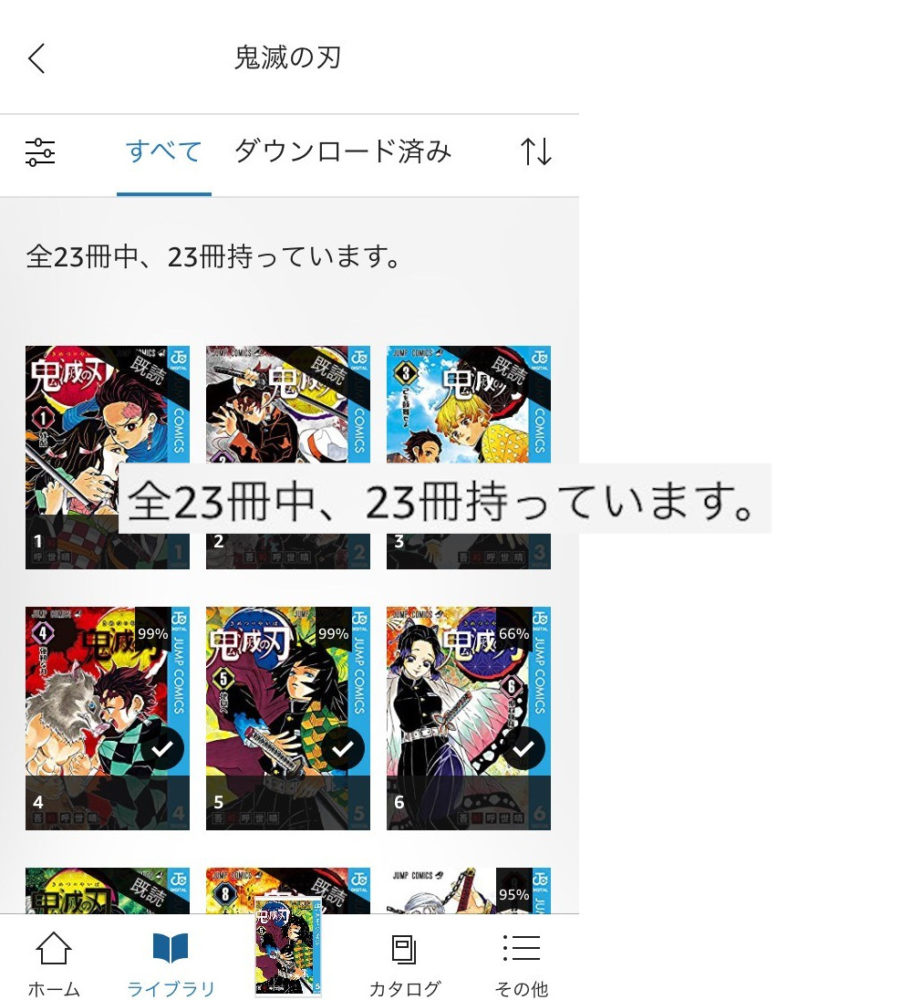Switch to ダウンロード済み tab
Image resolution: width=912 pixels, height=1000 pixels.
click(343, 152)
